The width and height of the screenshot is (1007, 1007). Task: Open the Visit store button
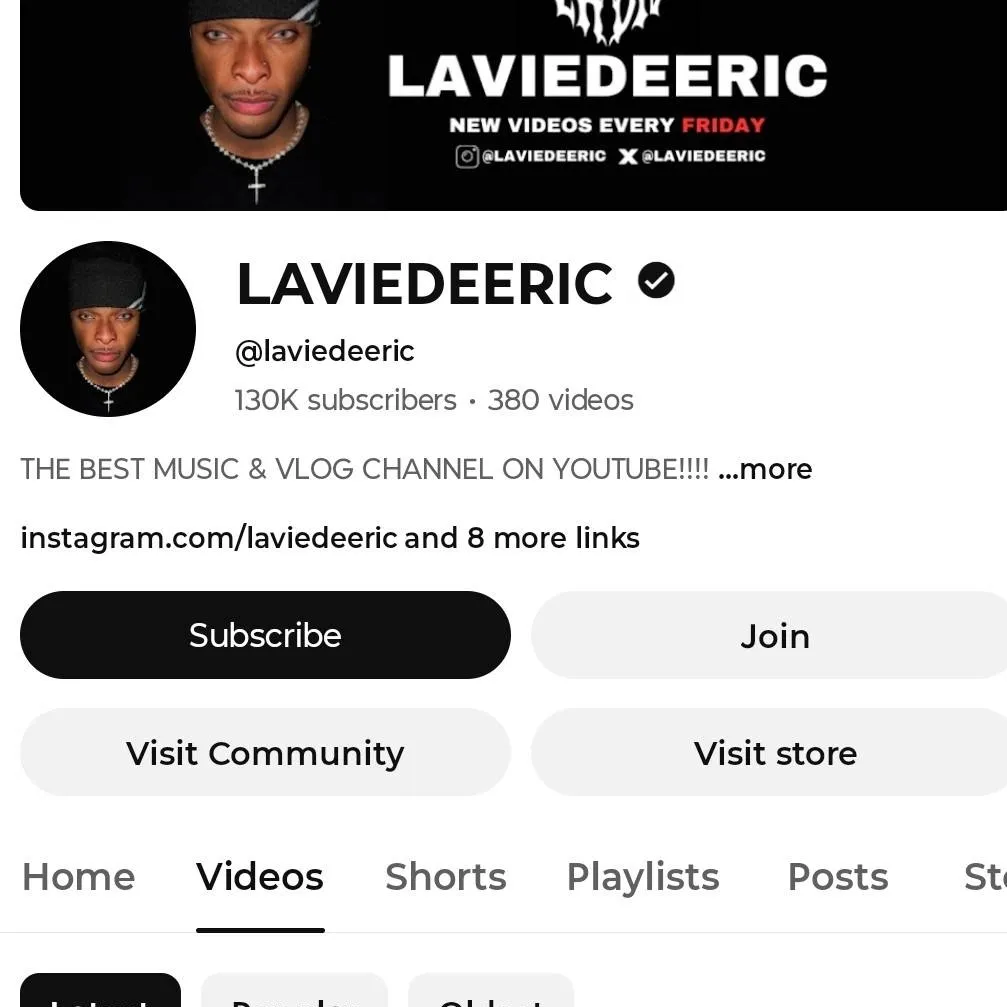(x=774, y=753)
